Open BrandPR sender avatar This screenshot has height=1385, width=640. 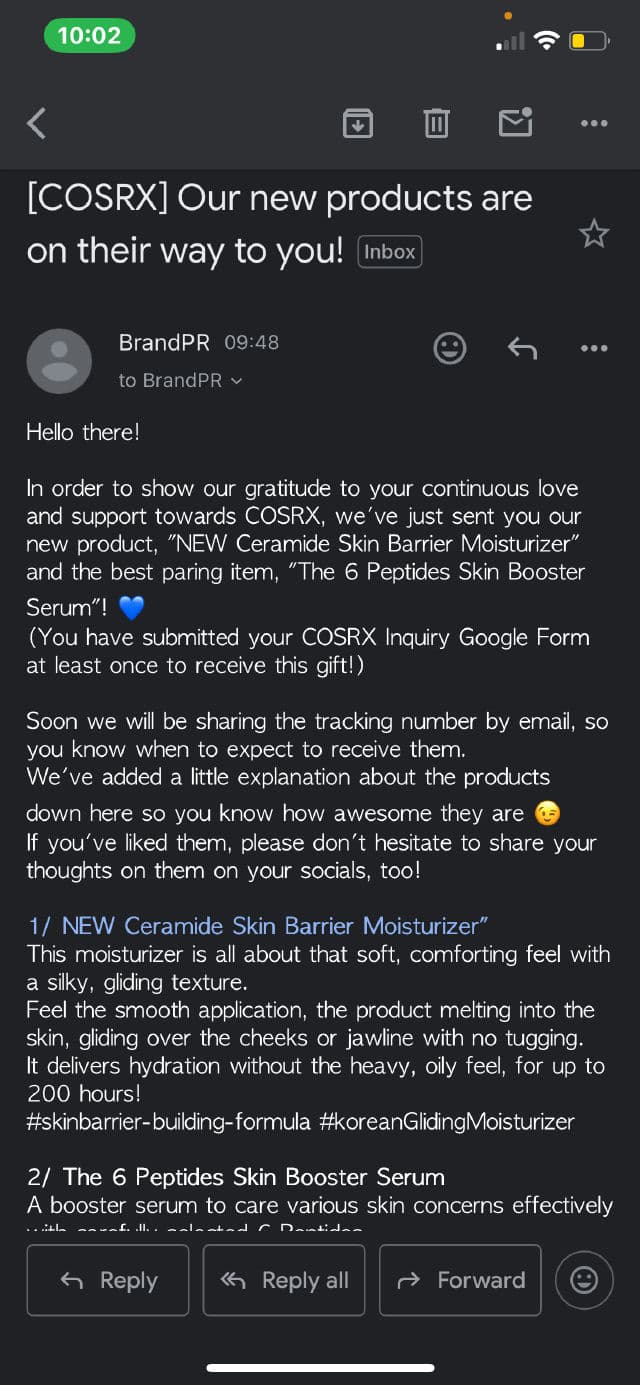coord(59,360)
